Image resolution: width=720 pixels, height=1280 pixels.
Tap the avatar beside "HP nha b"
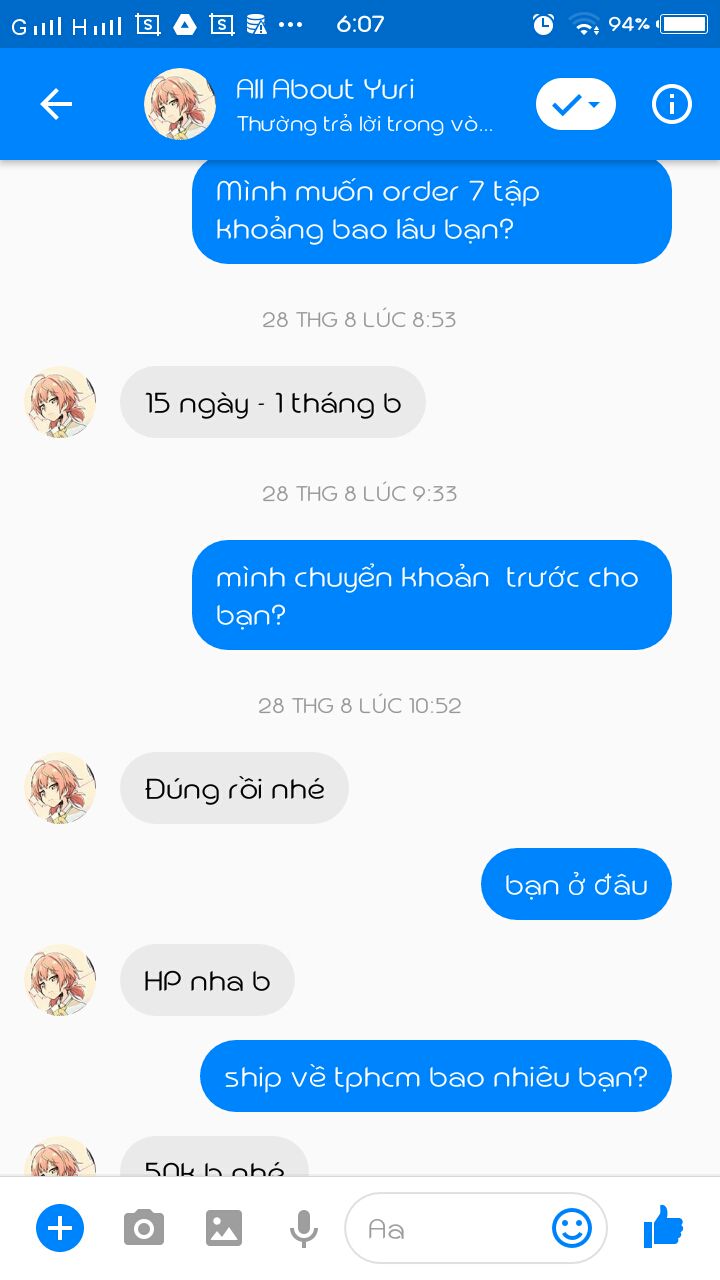click(x=60, y=980)
